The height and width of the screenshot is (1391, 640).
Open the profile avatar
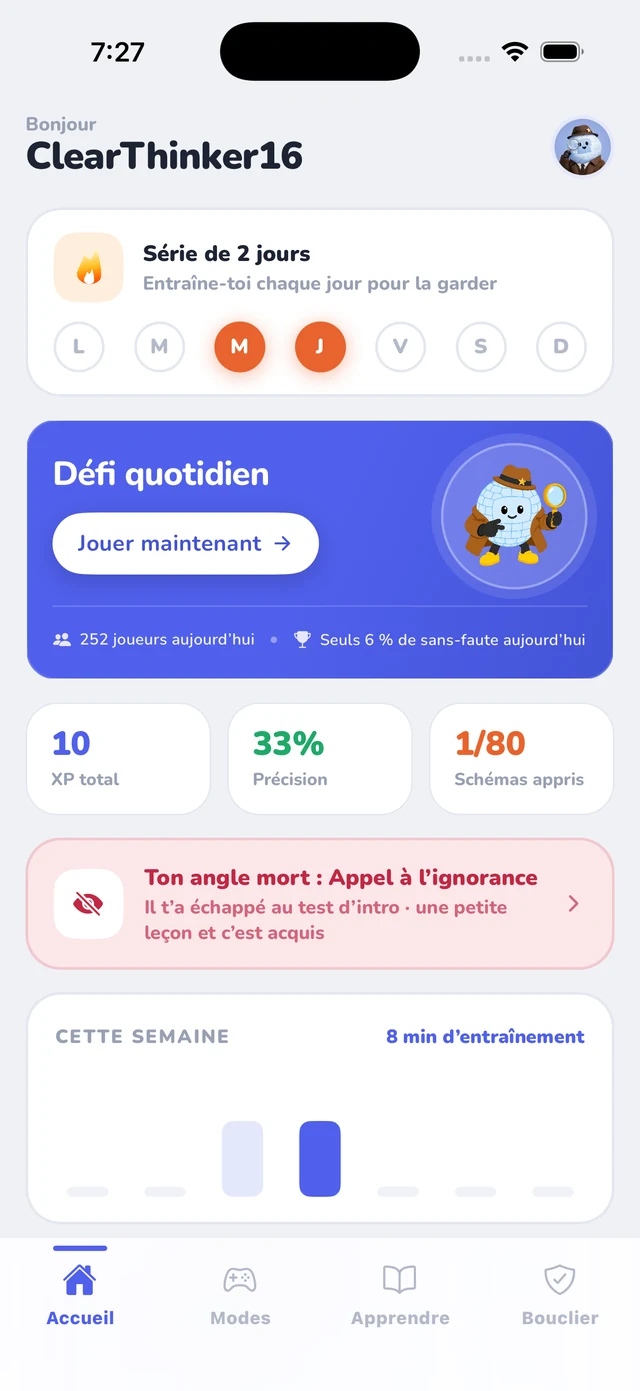(583, 148)
